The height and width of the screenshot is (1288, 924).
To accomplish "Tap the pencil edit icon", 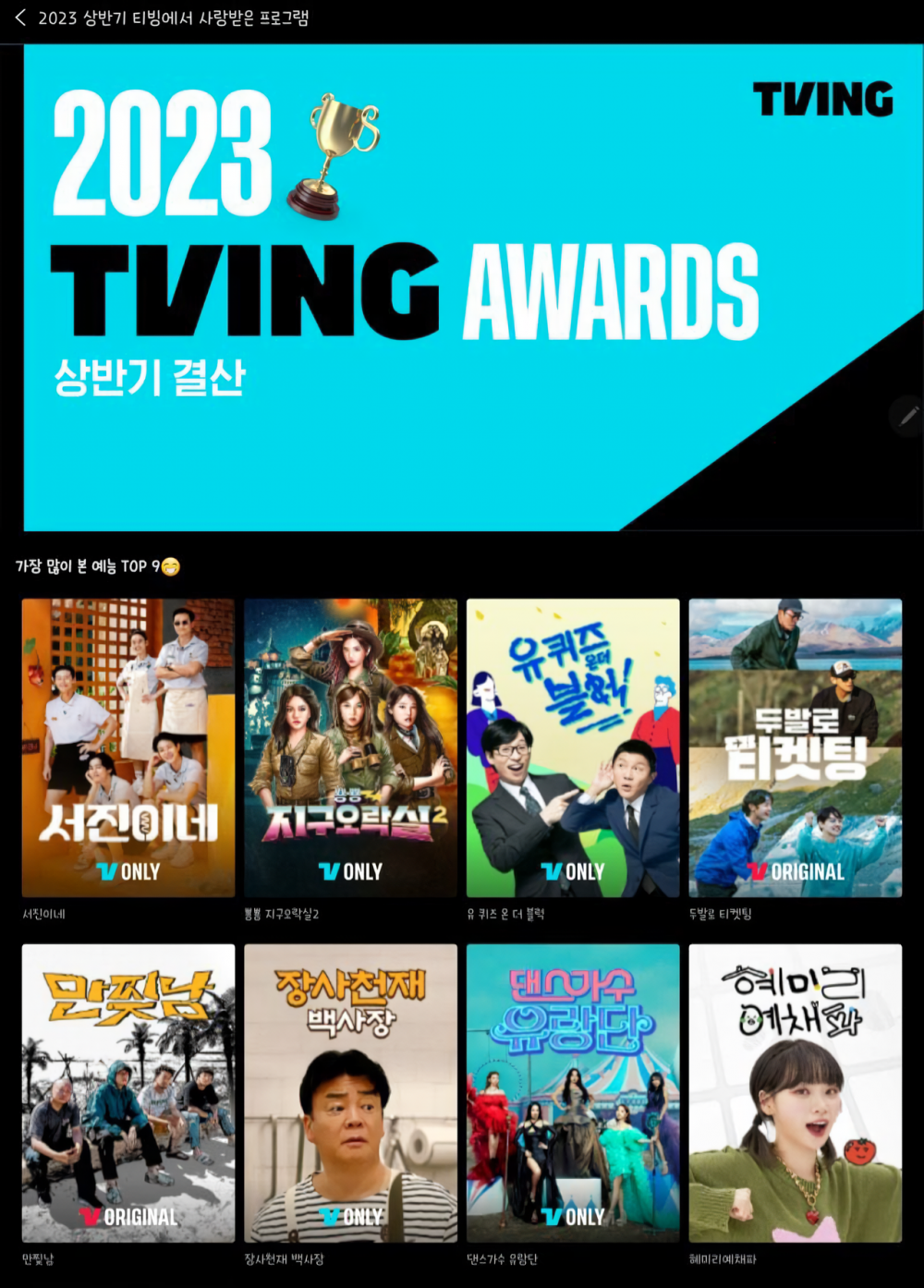I will click(x=906, y=415).
